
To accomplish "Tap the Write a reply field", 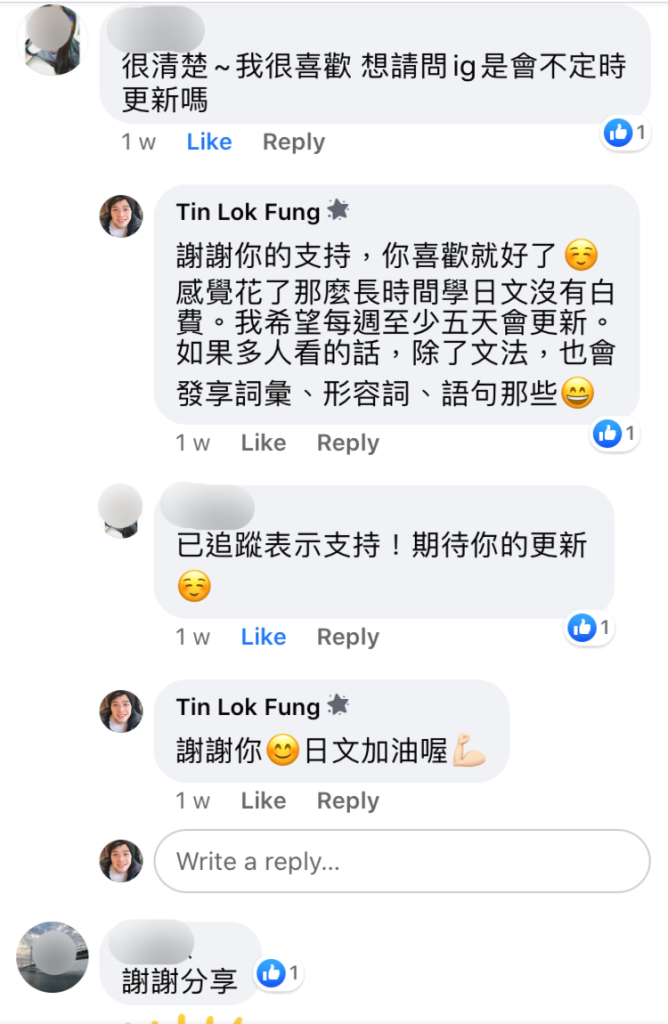I will [x=401, y=861].
